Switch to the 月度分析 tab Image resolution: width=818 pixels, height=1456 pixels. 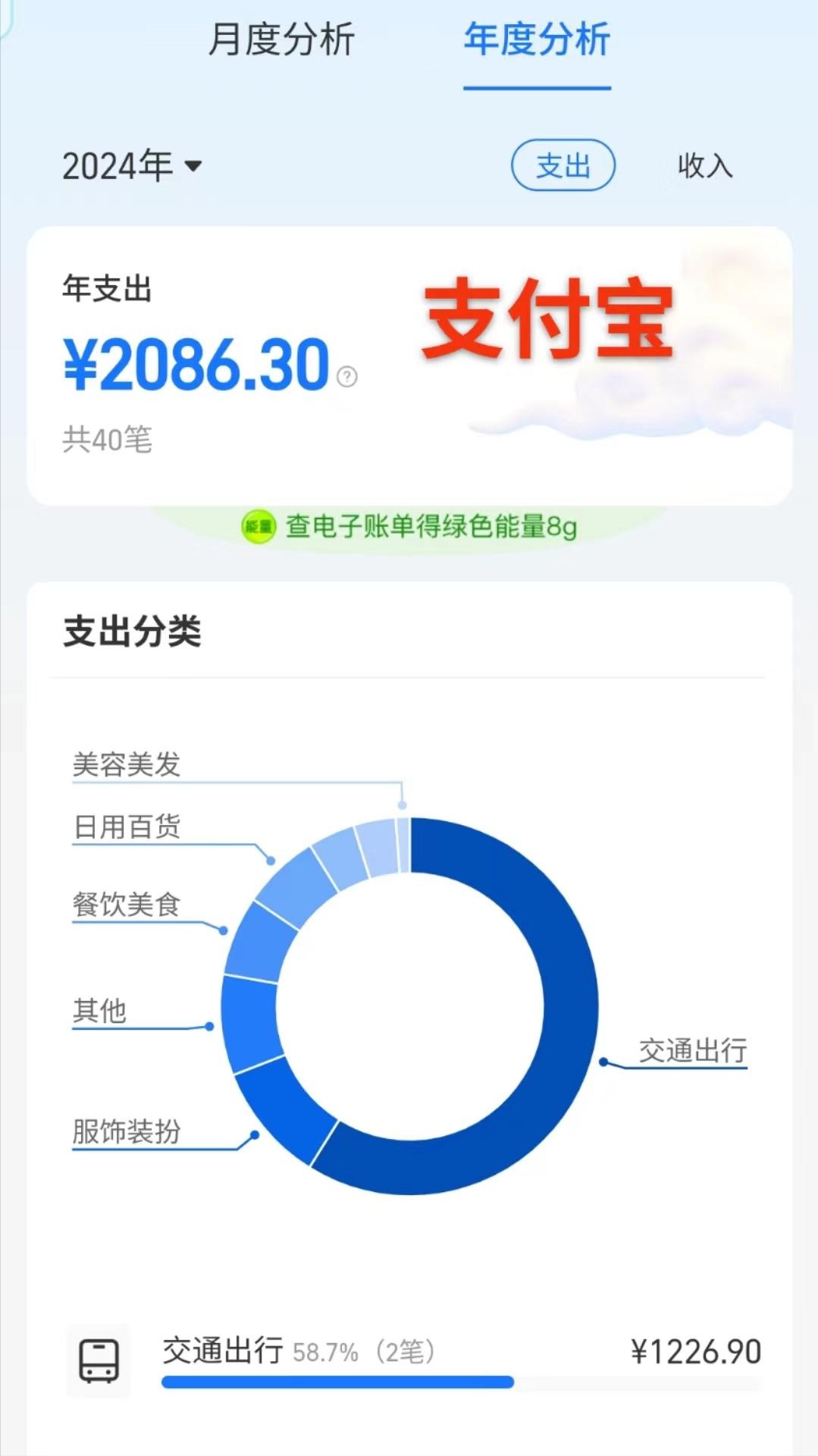coord(281,39)
